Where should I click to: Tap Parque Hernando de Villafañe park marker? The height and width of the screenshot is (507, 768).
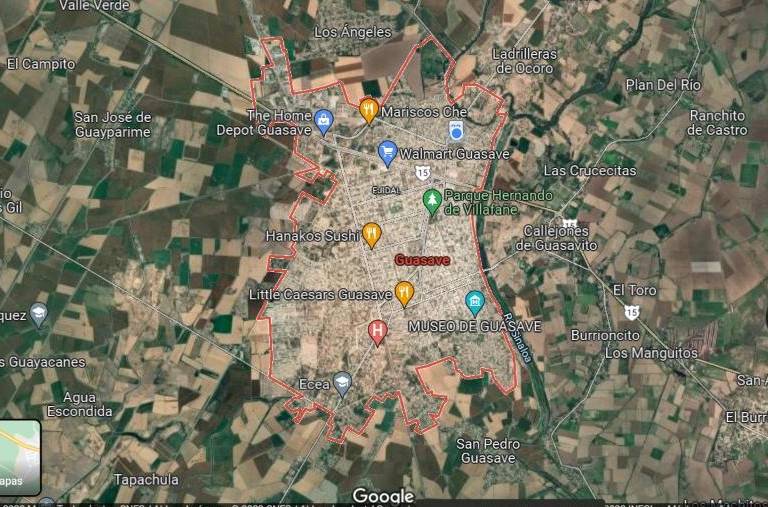tap(432, 201)
